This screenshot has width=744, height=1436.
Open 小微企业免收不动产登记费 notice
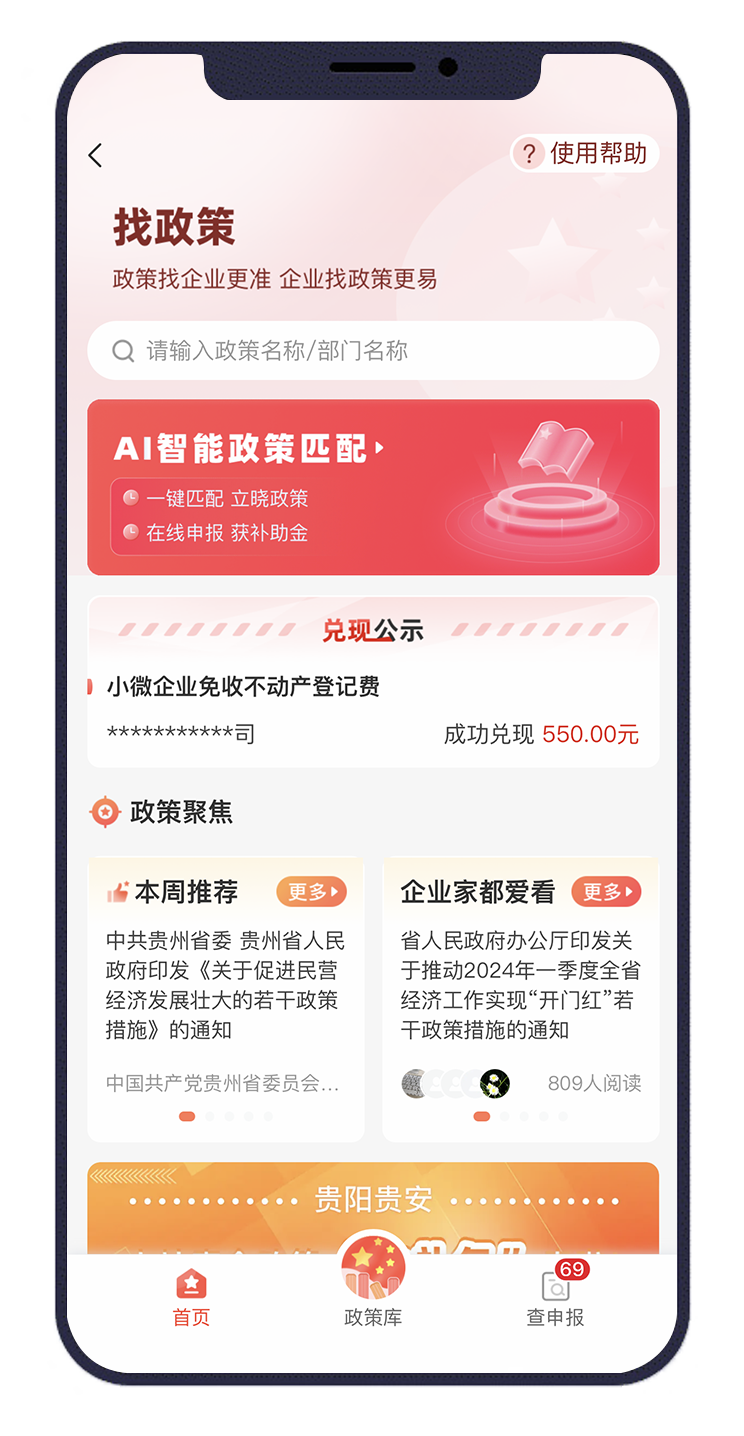click(x=243, y=687)
